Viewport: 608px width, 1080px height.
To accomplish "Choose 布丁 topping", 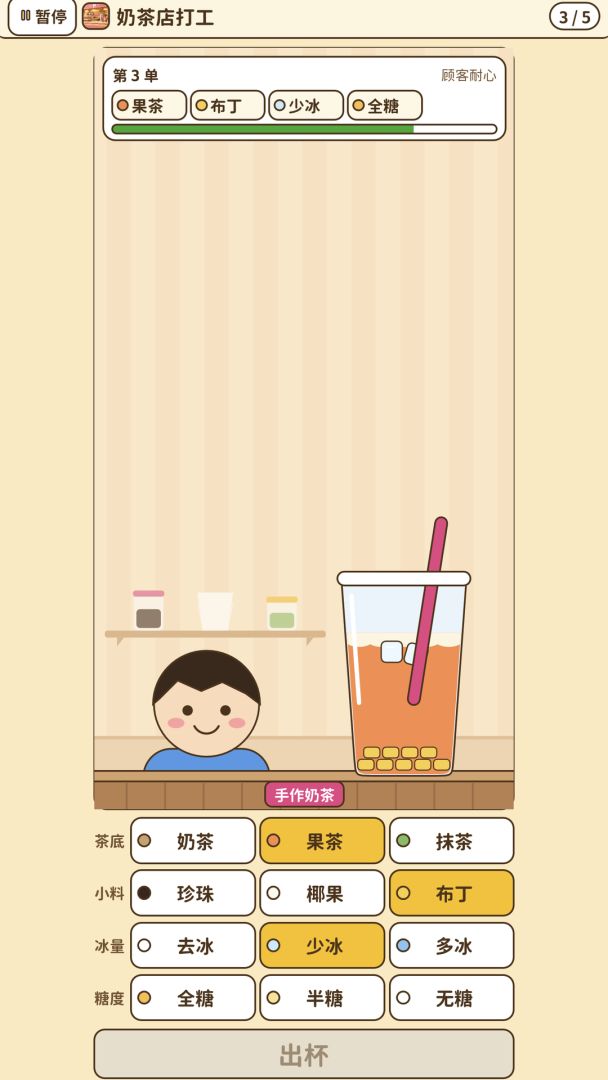I will click(452, 893).
